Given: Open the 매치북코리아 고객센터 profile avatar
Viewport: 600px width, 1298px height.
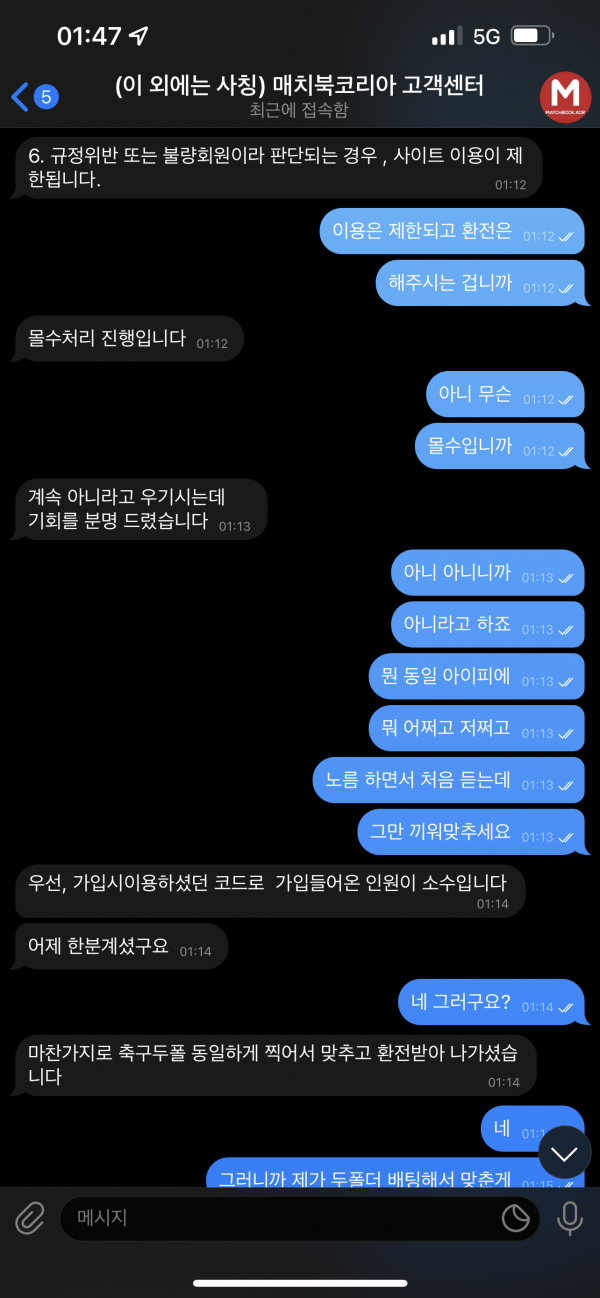Looking at the screenshot, I should point(565,97).
